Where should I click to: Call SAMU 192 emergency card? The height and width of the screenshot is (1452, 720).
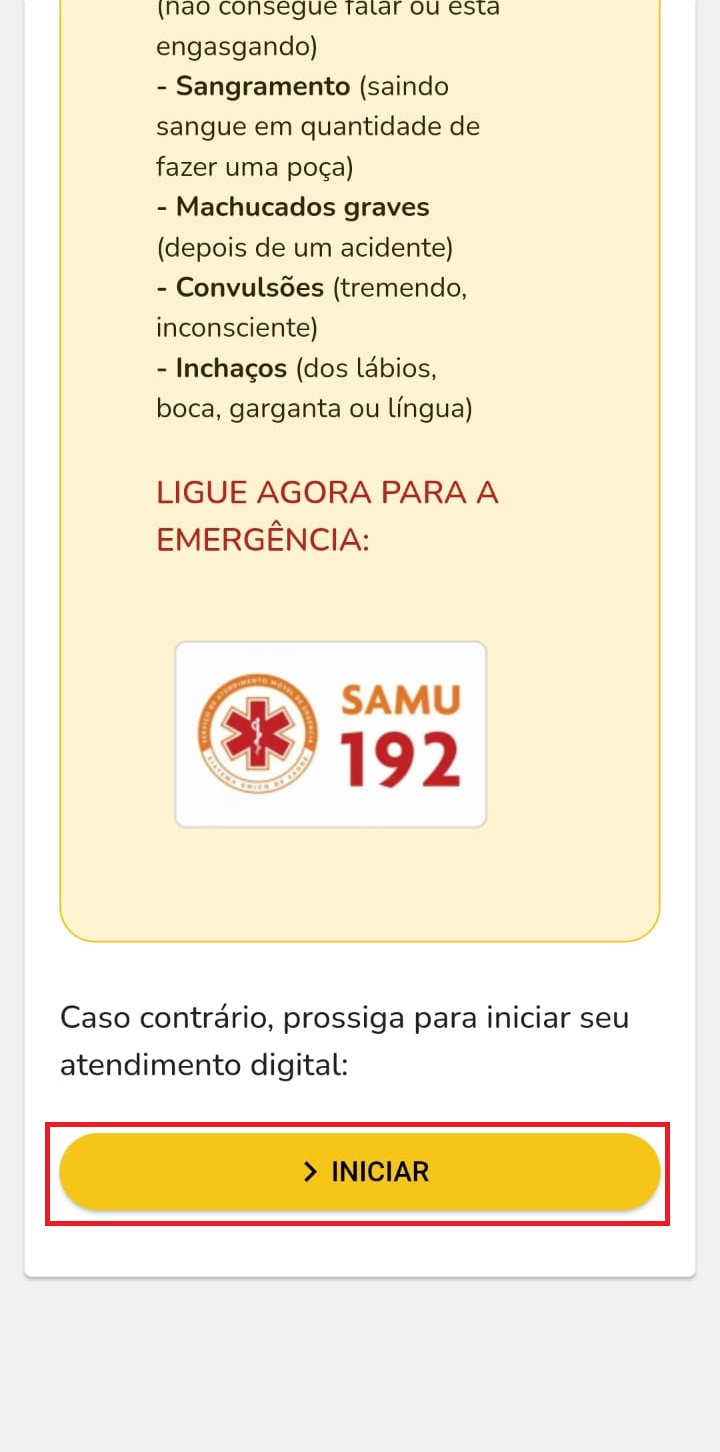click(330, 735)
